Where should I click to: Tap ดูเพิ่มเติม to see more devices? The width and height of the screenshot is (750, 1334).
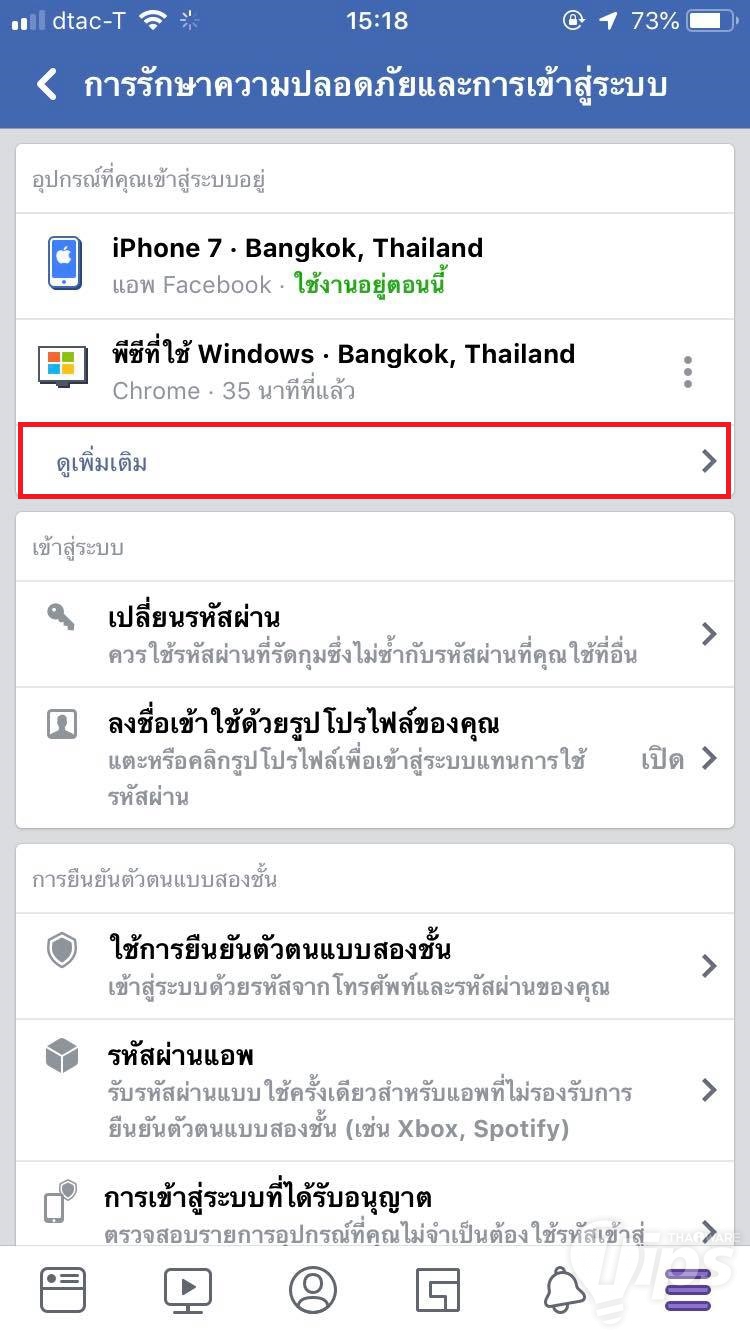click(x=375, y=461)
